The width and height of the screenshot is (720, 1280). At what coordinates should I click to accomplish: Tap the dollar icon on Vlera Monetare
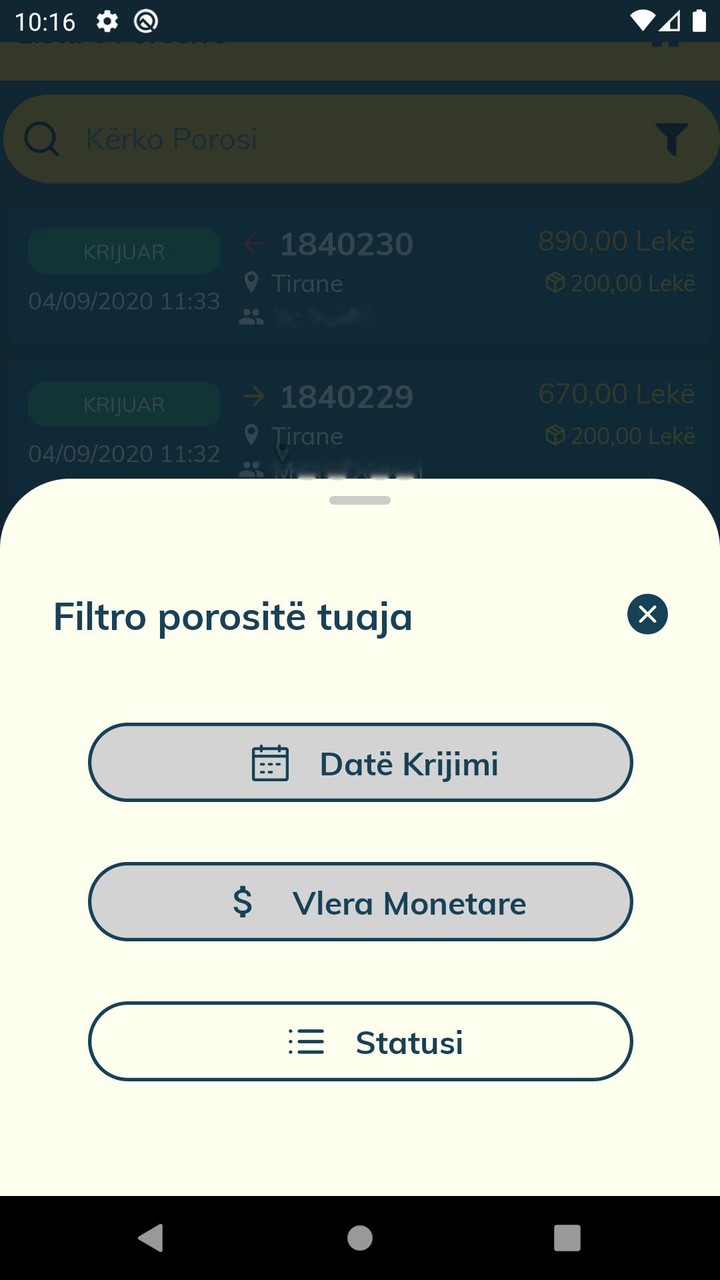[240, 902]
